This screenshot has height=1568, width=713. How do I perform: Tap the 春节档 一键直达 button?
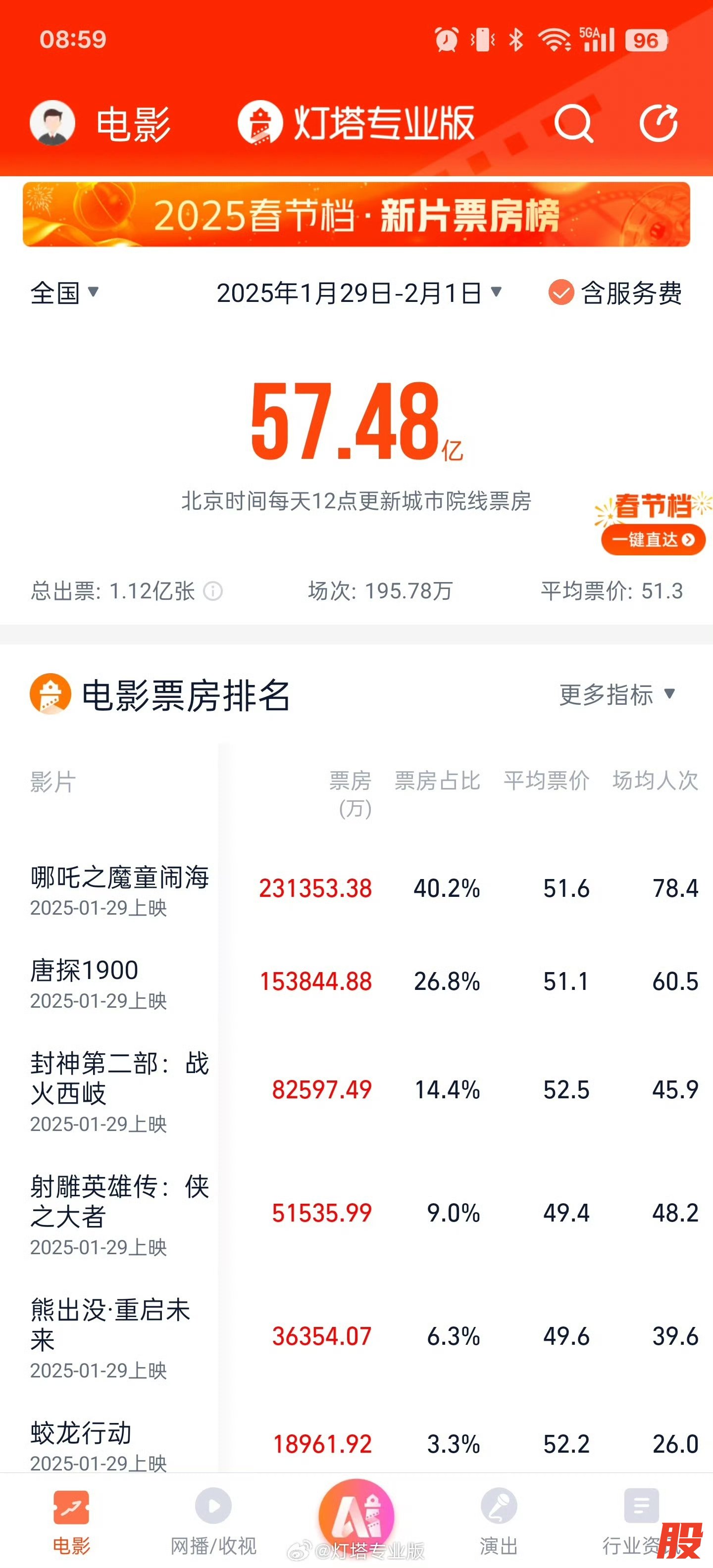pos(652,539)
